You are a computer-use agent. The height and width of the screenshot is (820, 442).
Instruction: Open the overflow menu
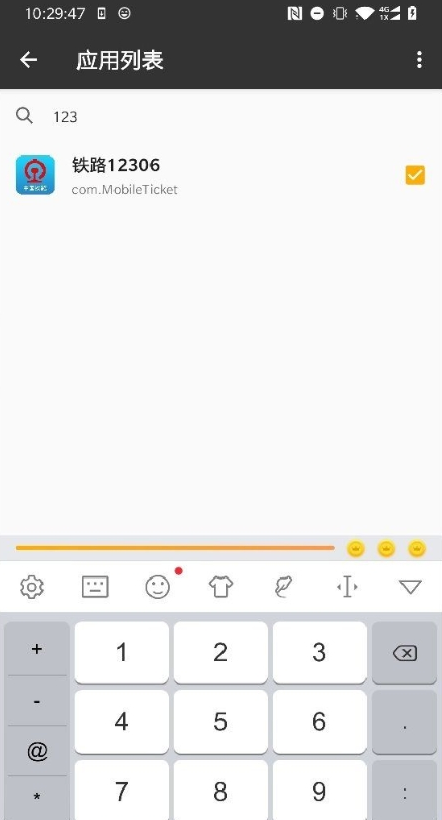coord(419,60)
